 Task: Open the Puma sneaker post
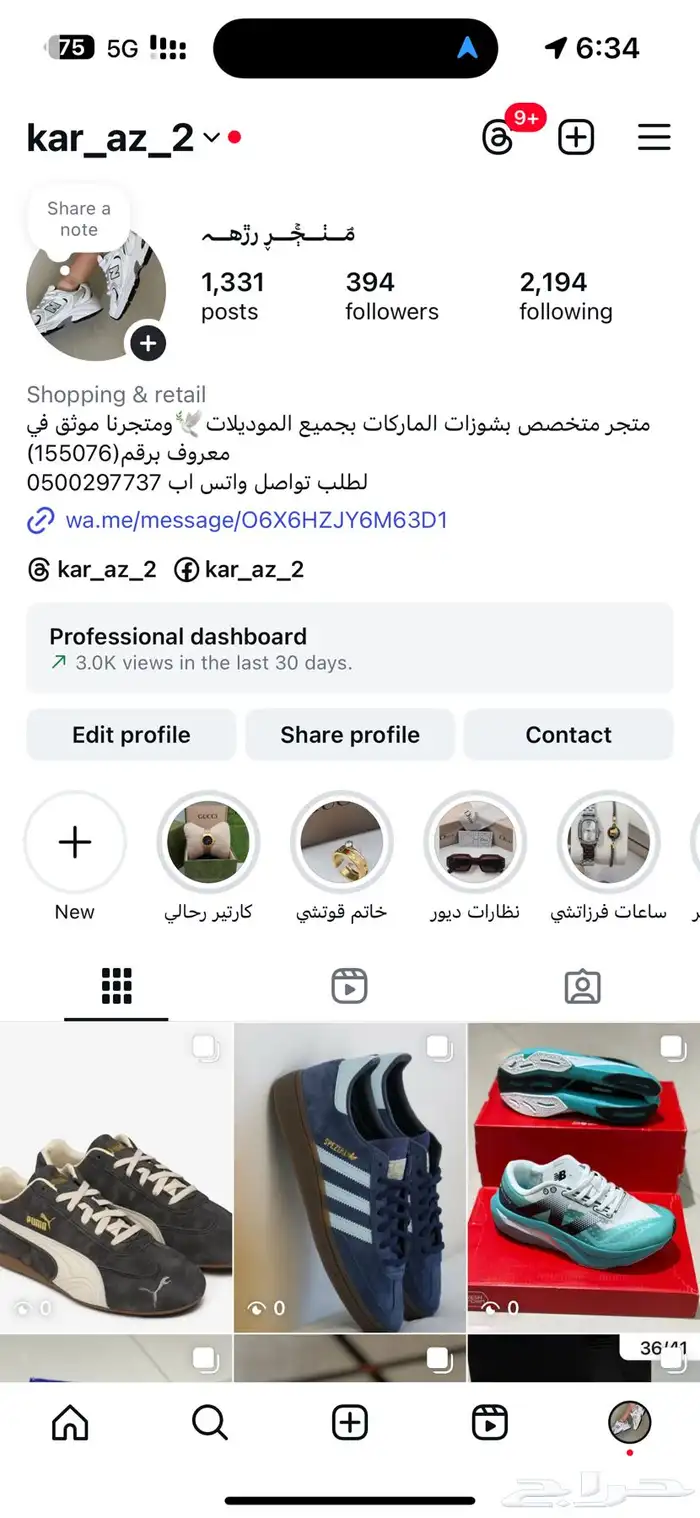[x=116, y=1177]
